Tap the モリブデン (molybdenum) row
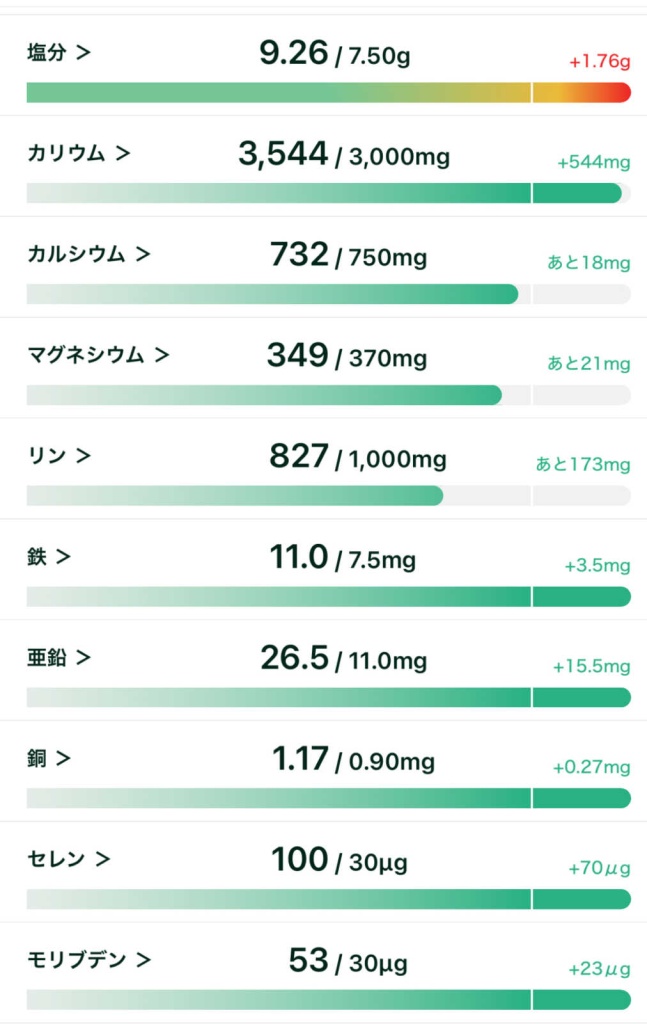The width and height of the screenshot is (647, 1024). point(89,961)
